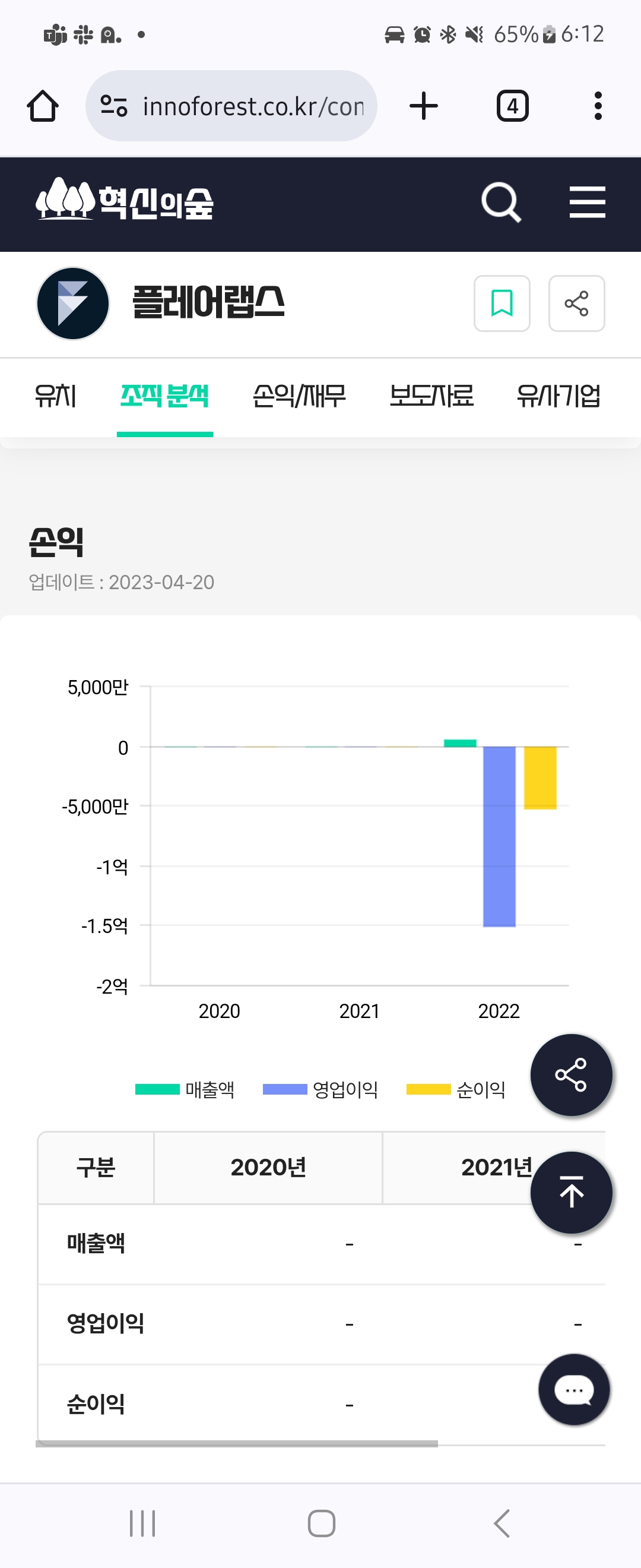Switch to the 손익/재무 tab

(299, 396)
